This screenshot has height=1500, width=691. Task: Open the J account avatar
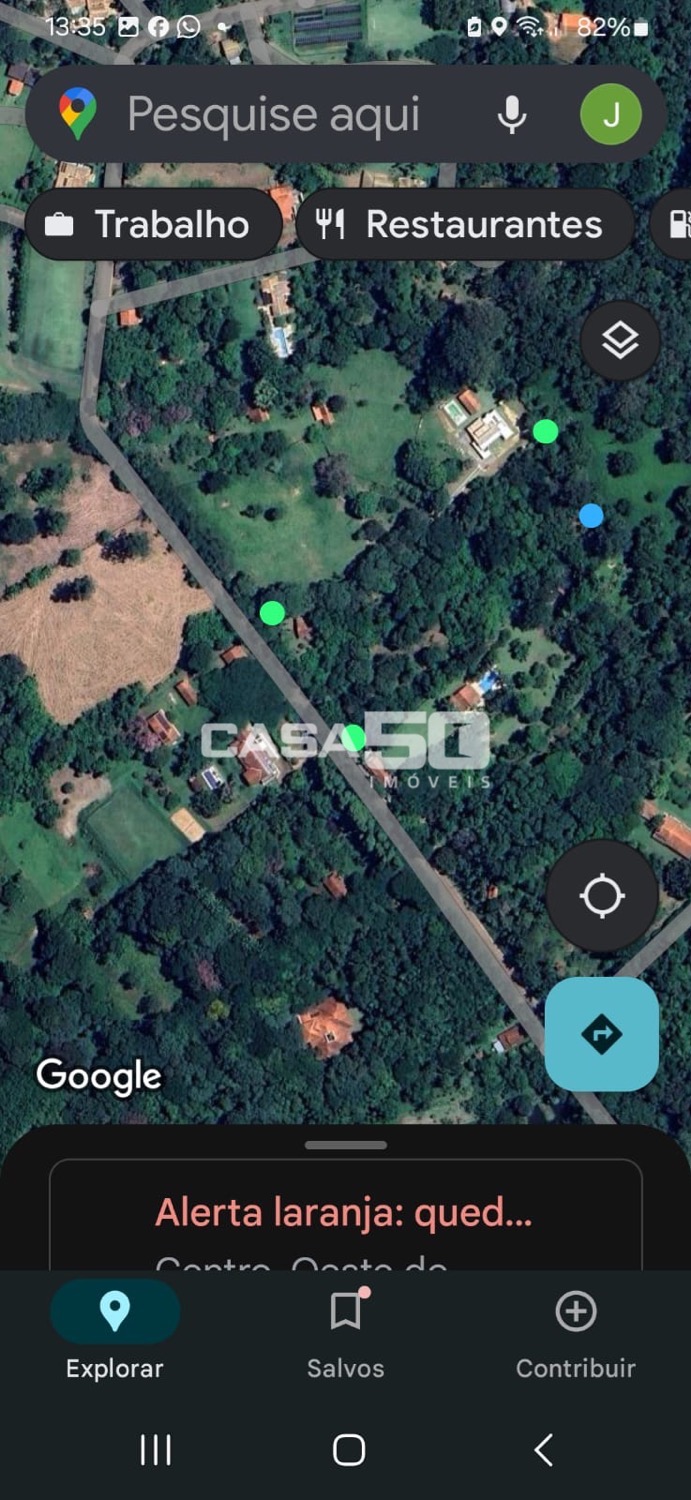pos(610,115)
